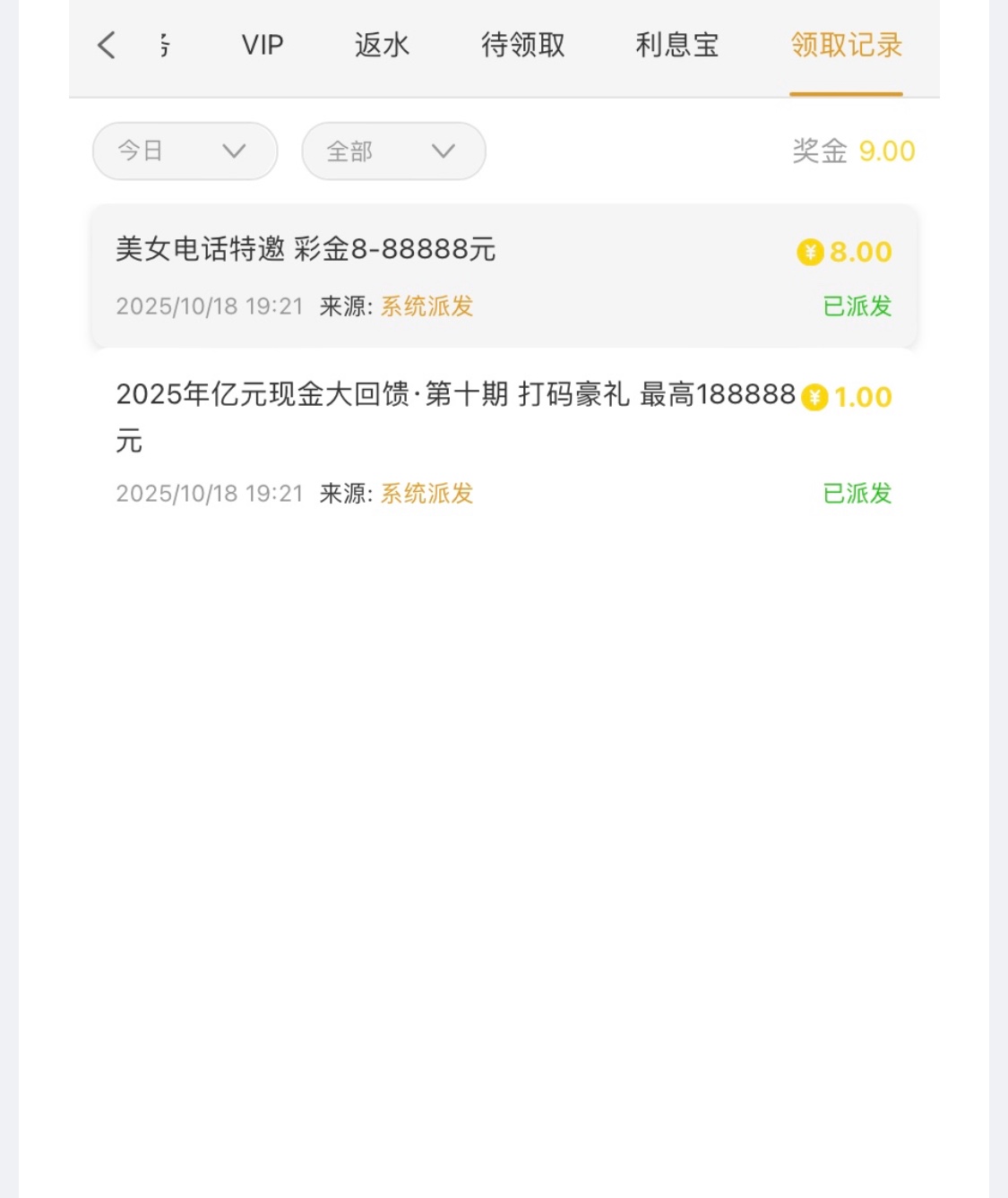Switch to the VIP tab
Viewport: 1008px width, 1198px height.
pyautogui.click(x=263, y=45)
